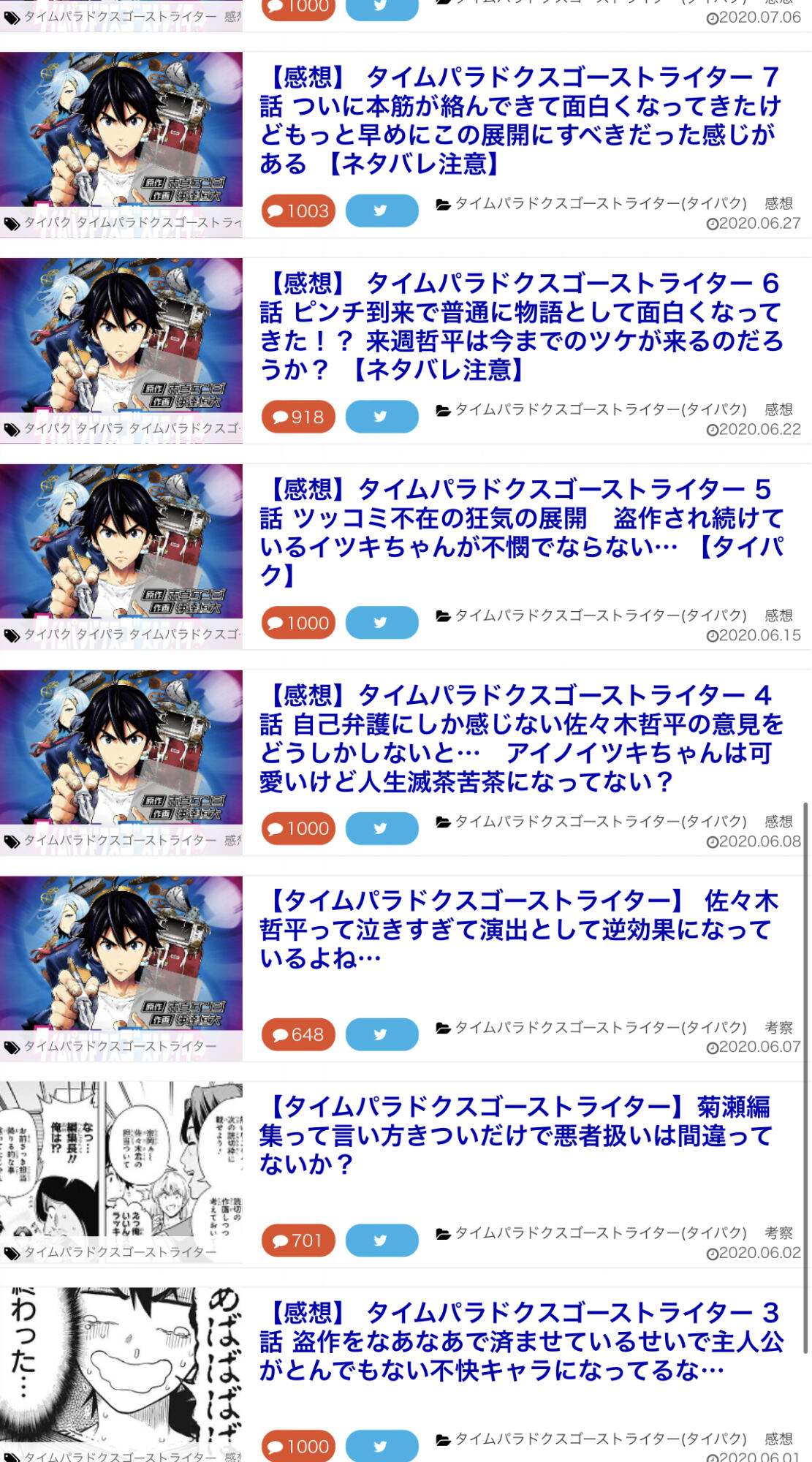
Task: Open the episode 4 感想 article
Action: tap(520, 738)
